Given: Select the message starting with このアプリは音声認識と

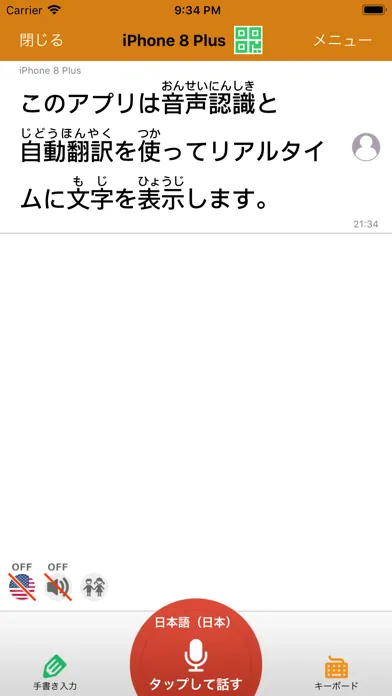Looking at the screenshot, I should pyautogui.click(x=196, y=147).
